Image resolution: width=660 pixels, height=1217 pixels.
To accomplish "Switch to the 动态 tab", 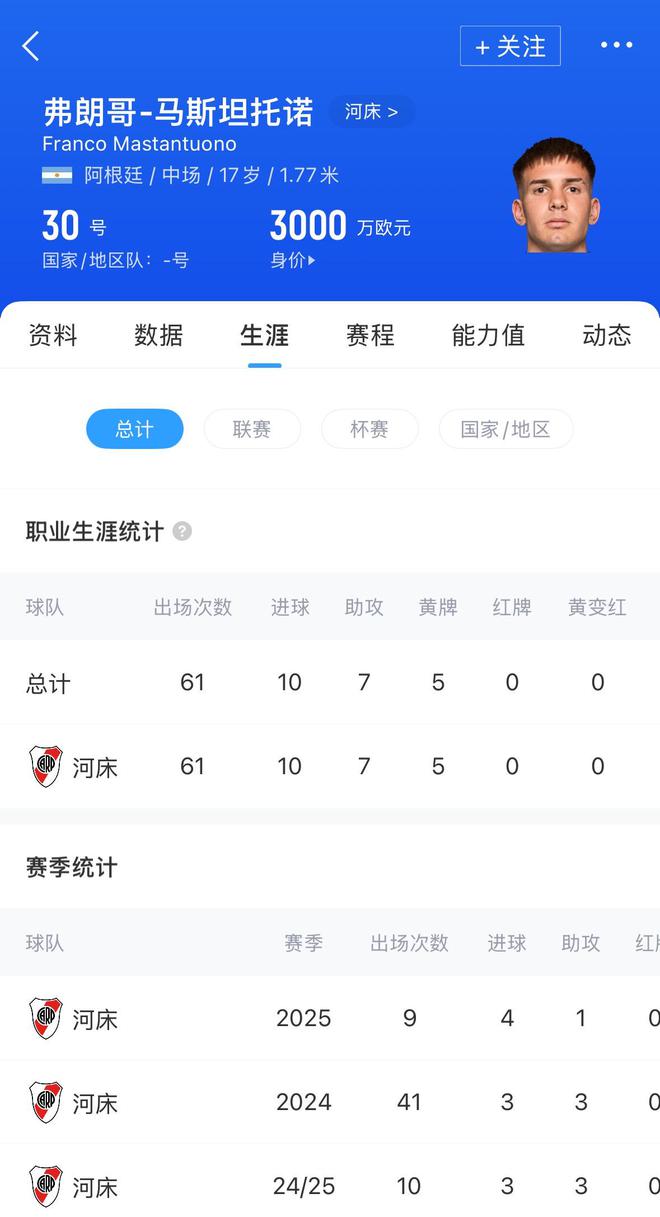I will 606,335.
